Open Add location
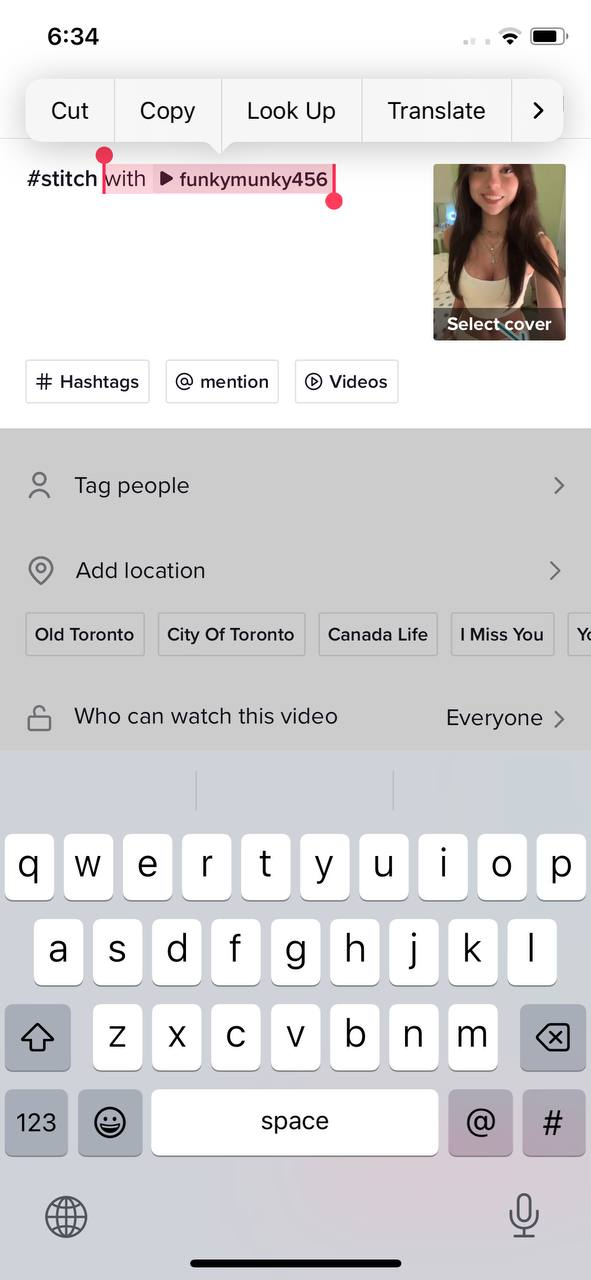Screen dimensions: 591x1280 tap(295, 571)
